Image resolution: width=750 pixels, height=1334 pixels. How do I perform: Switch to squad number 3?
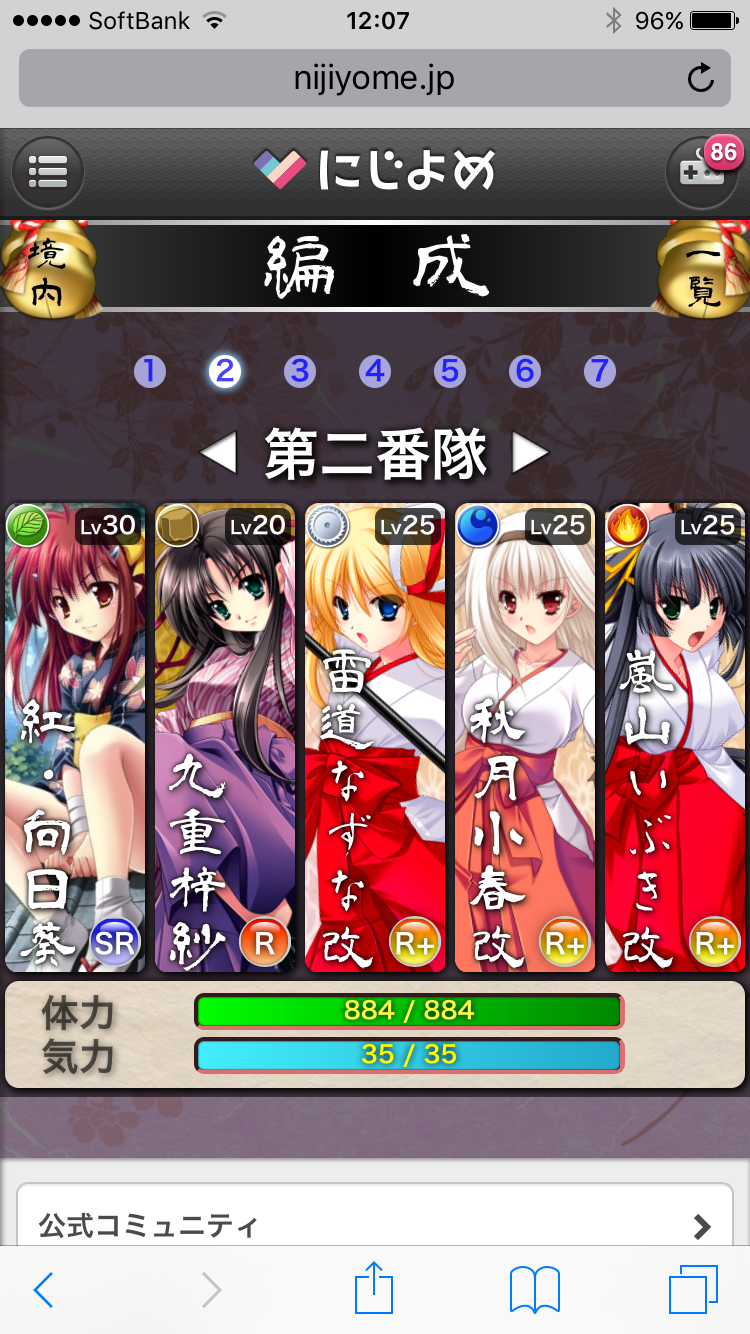pyautogui.click(x=299, y=372)
